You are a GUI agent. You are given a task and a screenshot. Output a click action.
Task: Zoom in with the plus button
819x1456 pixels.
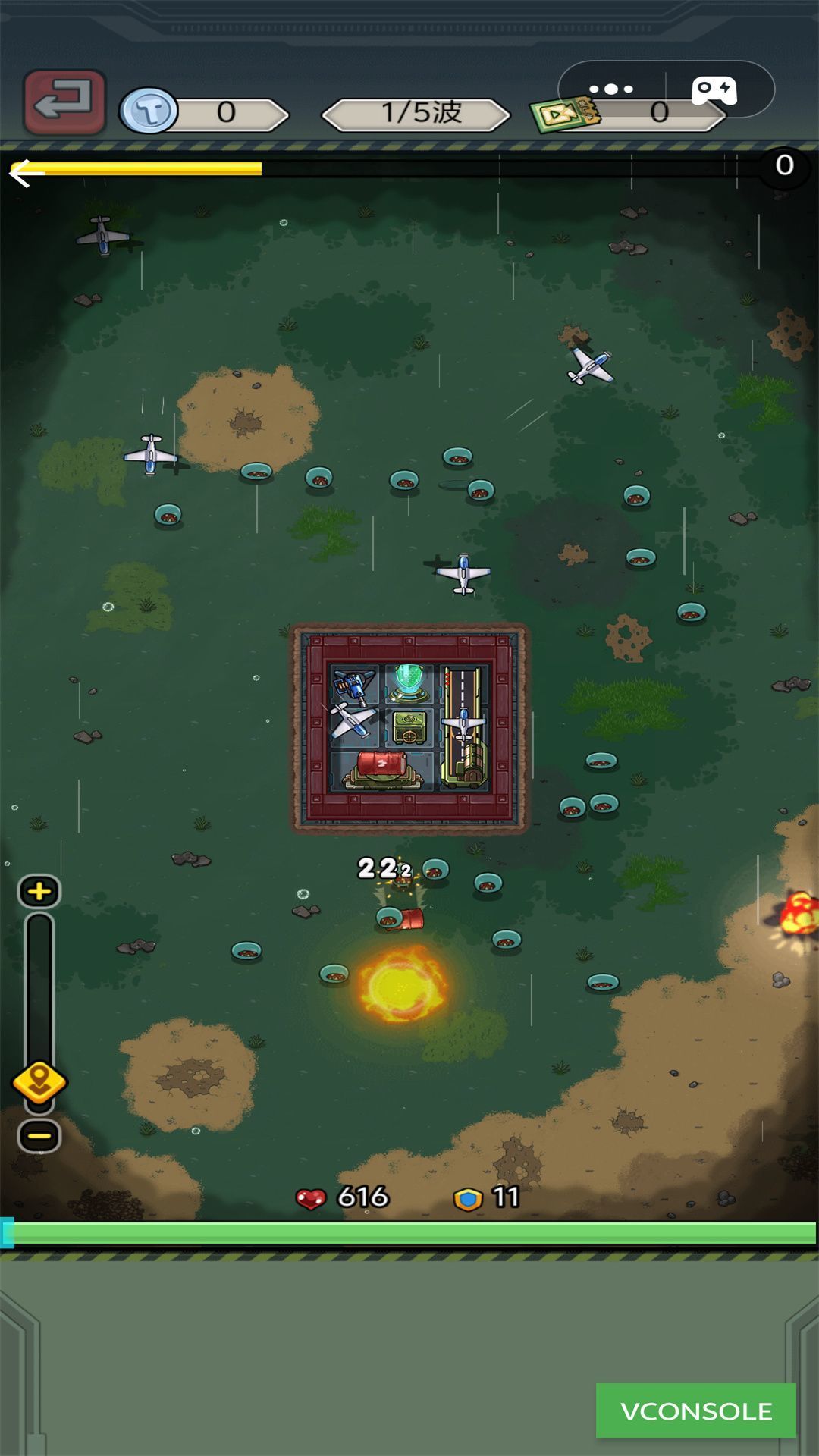tap(39, 892)
